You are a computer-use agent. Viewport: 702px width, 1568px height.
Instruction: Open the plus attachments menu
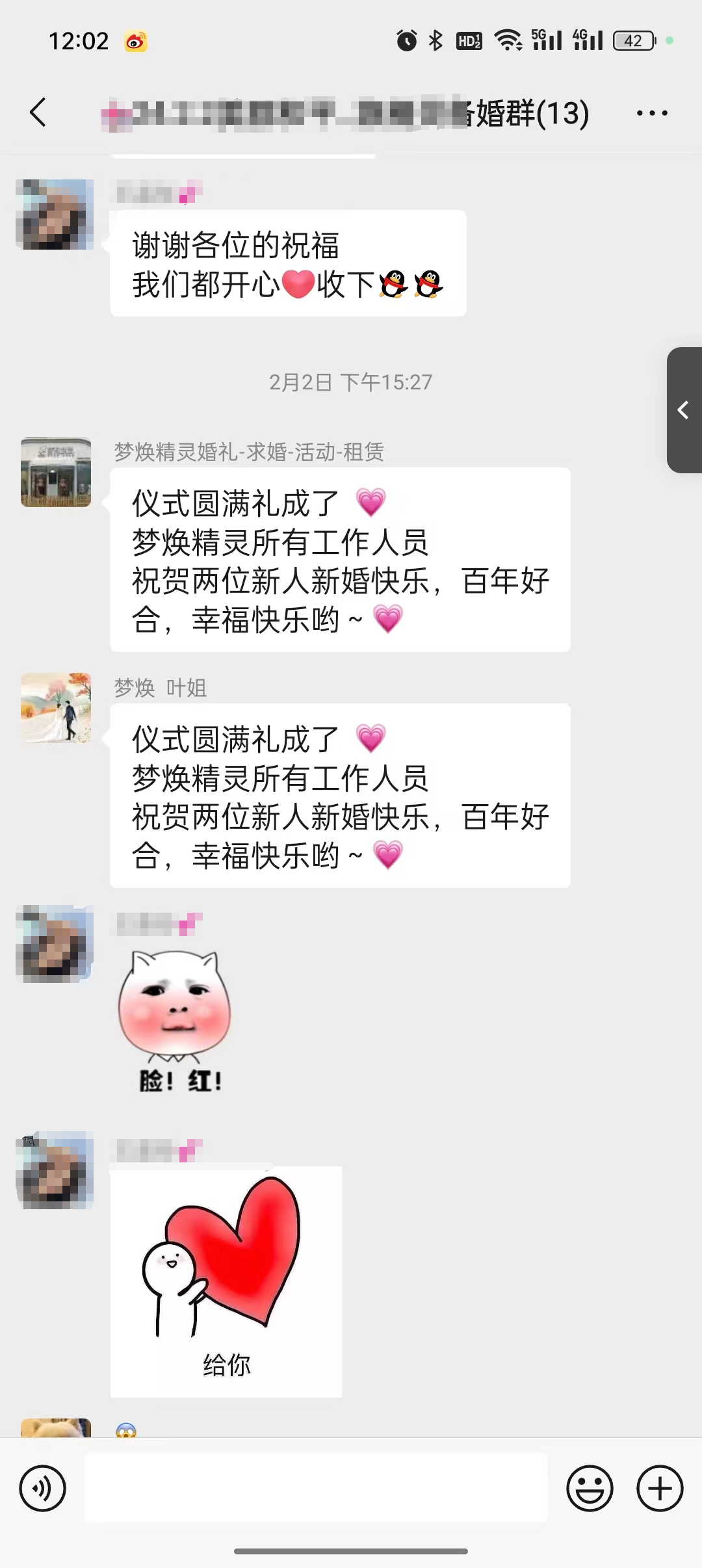click(x=660, y=1488)
